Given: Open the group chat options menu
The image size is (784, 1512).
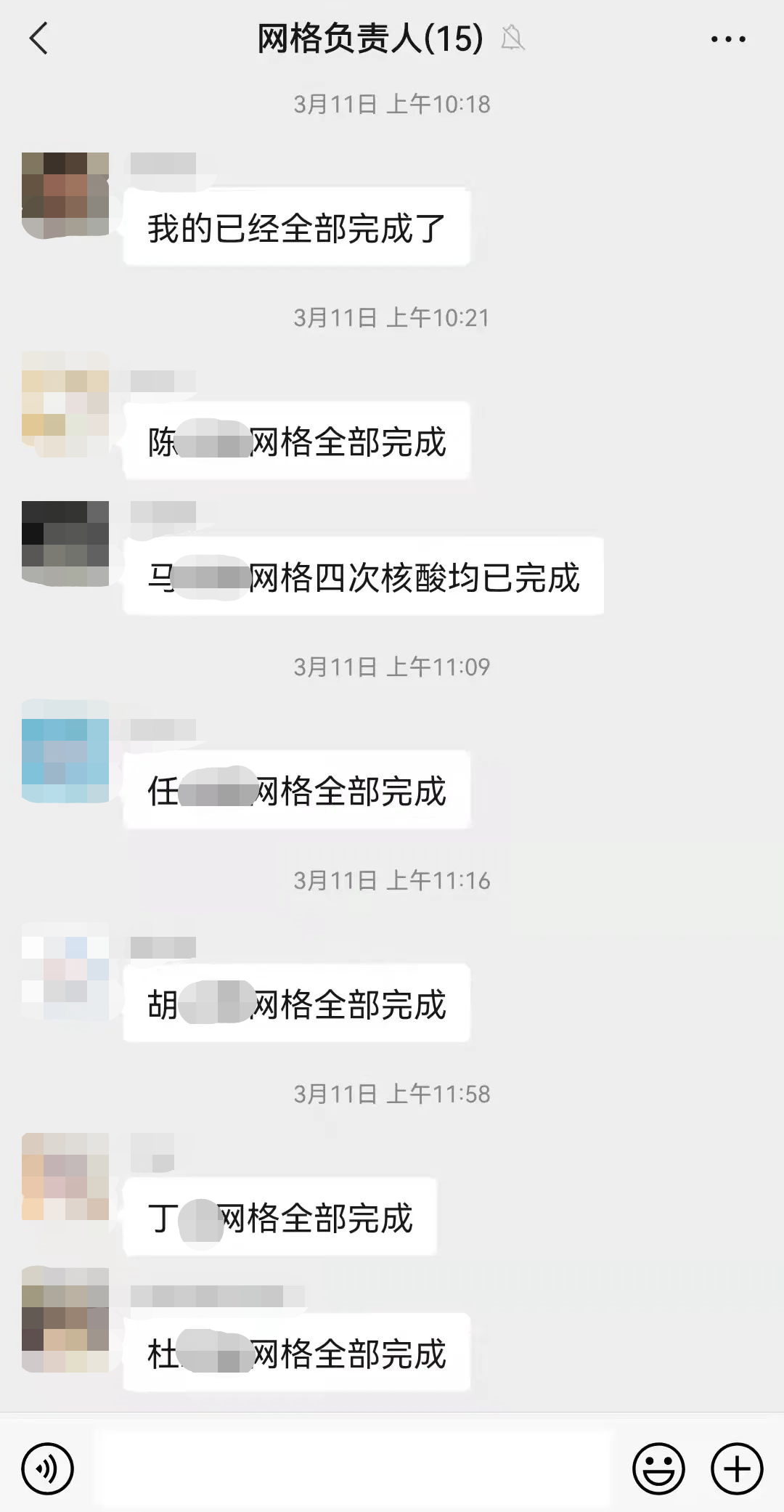Looking at the screenshot, I should click(728, 39).
